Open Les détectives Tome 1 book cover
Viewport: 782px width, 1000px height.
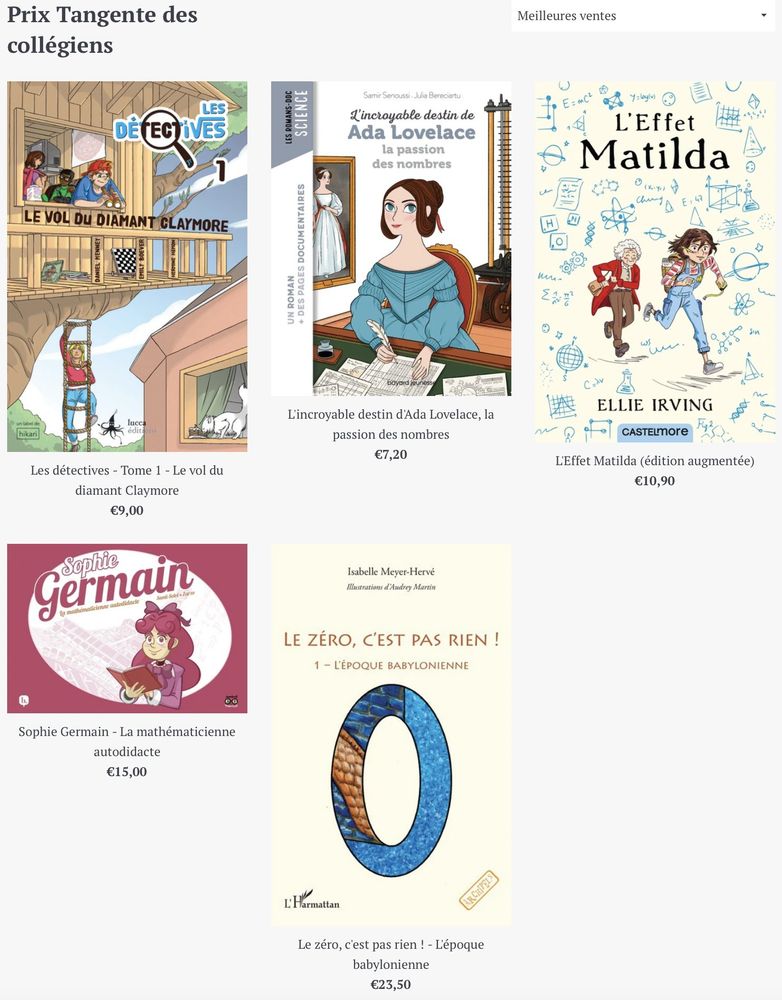[x=127, y=267]
